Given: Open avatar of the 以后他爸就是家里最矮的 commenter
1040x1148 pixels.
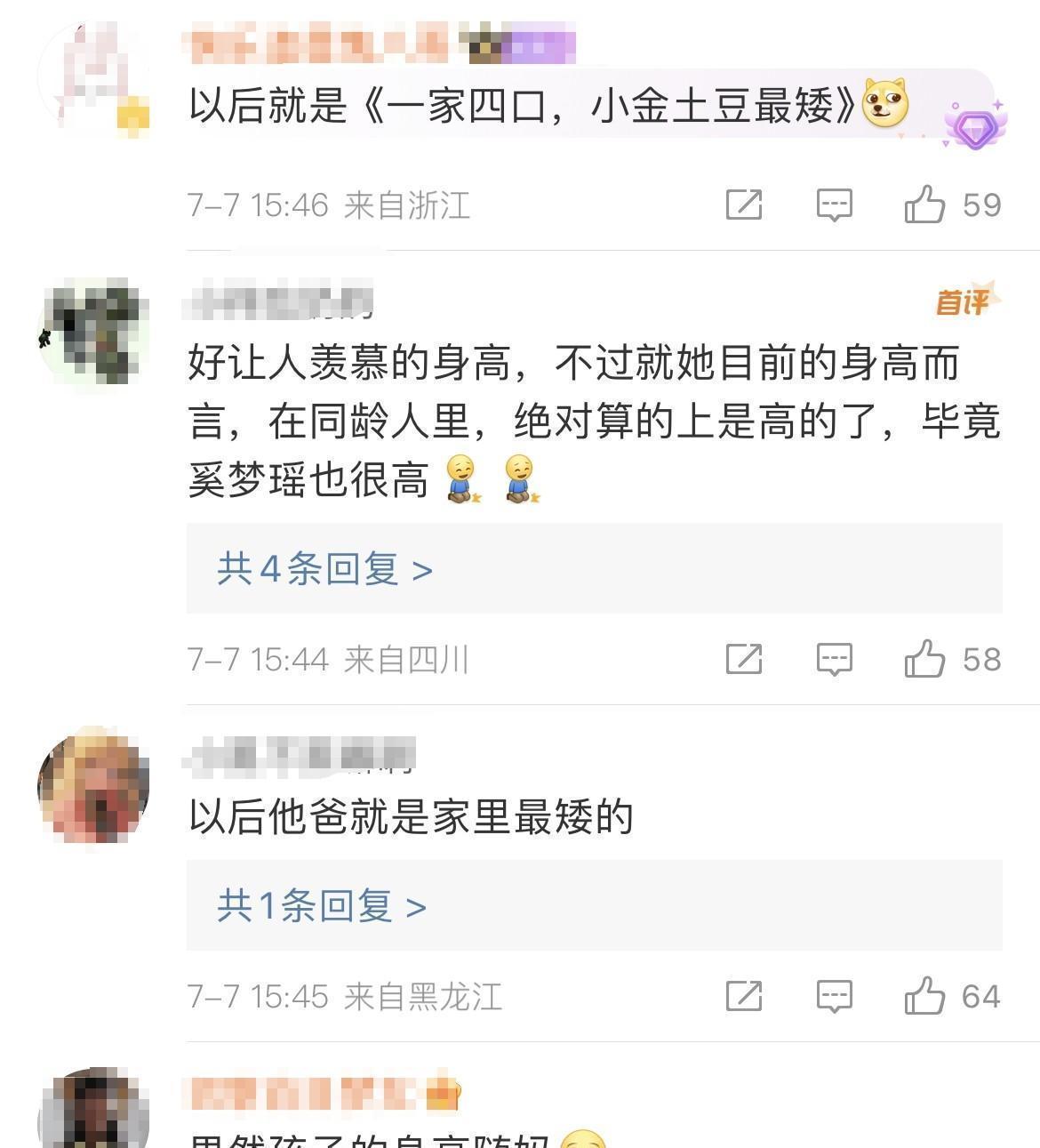Looking at the screenshot, I should (93, 786).
